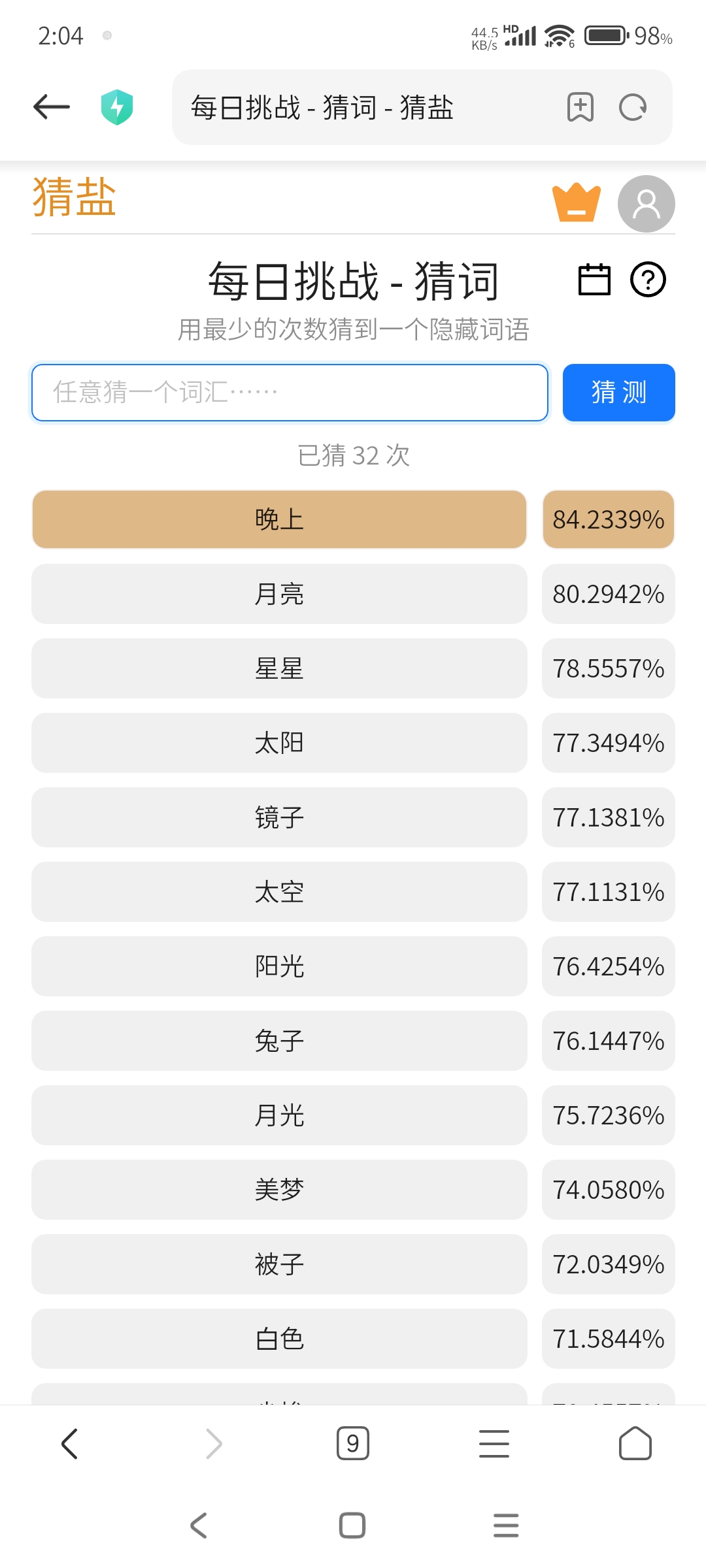Go back in the browser toolbar

(x=70, y=1443)
